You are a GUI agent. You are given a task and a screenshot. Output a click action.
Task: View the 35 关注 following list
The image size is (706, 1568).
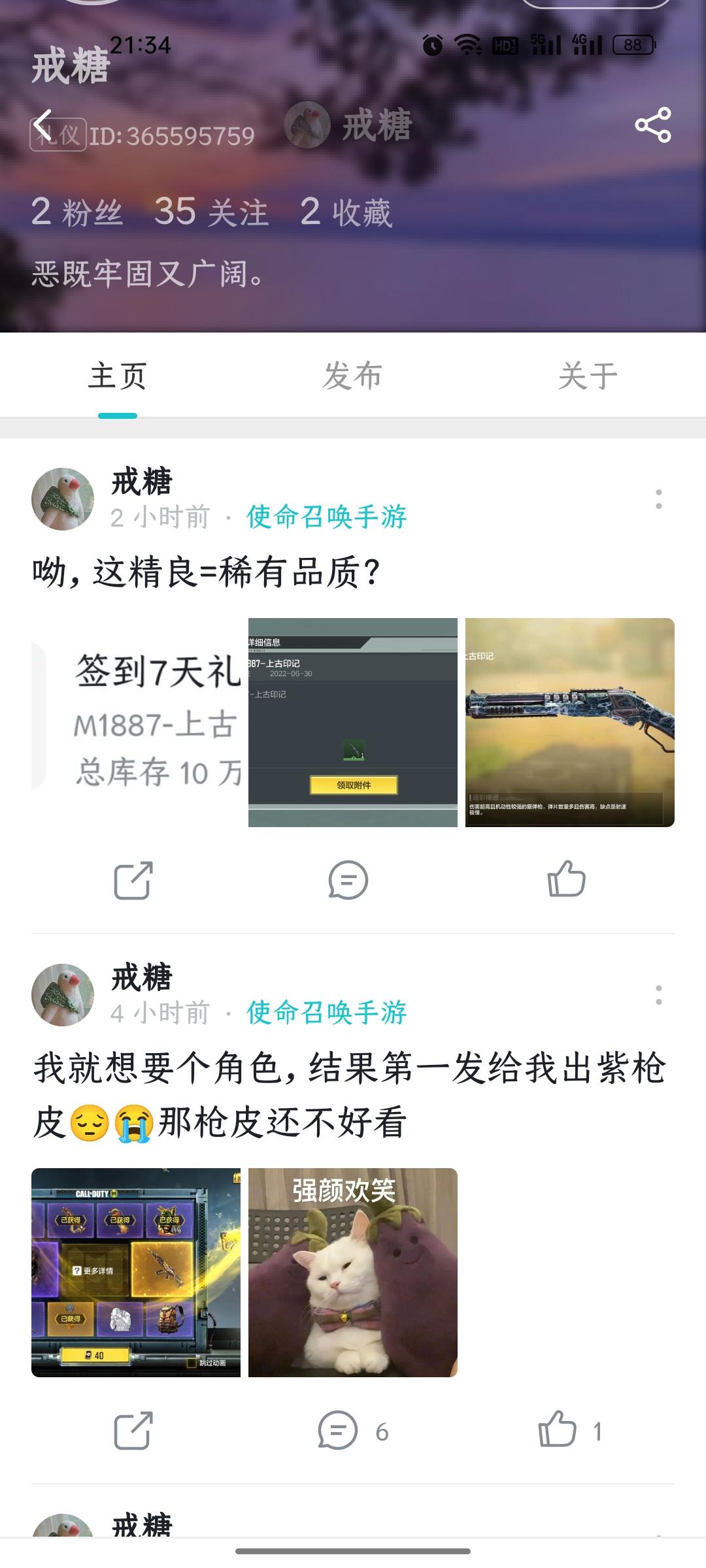point(211,212)
